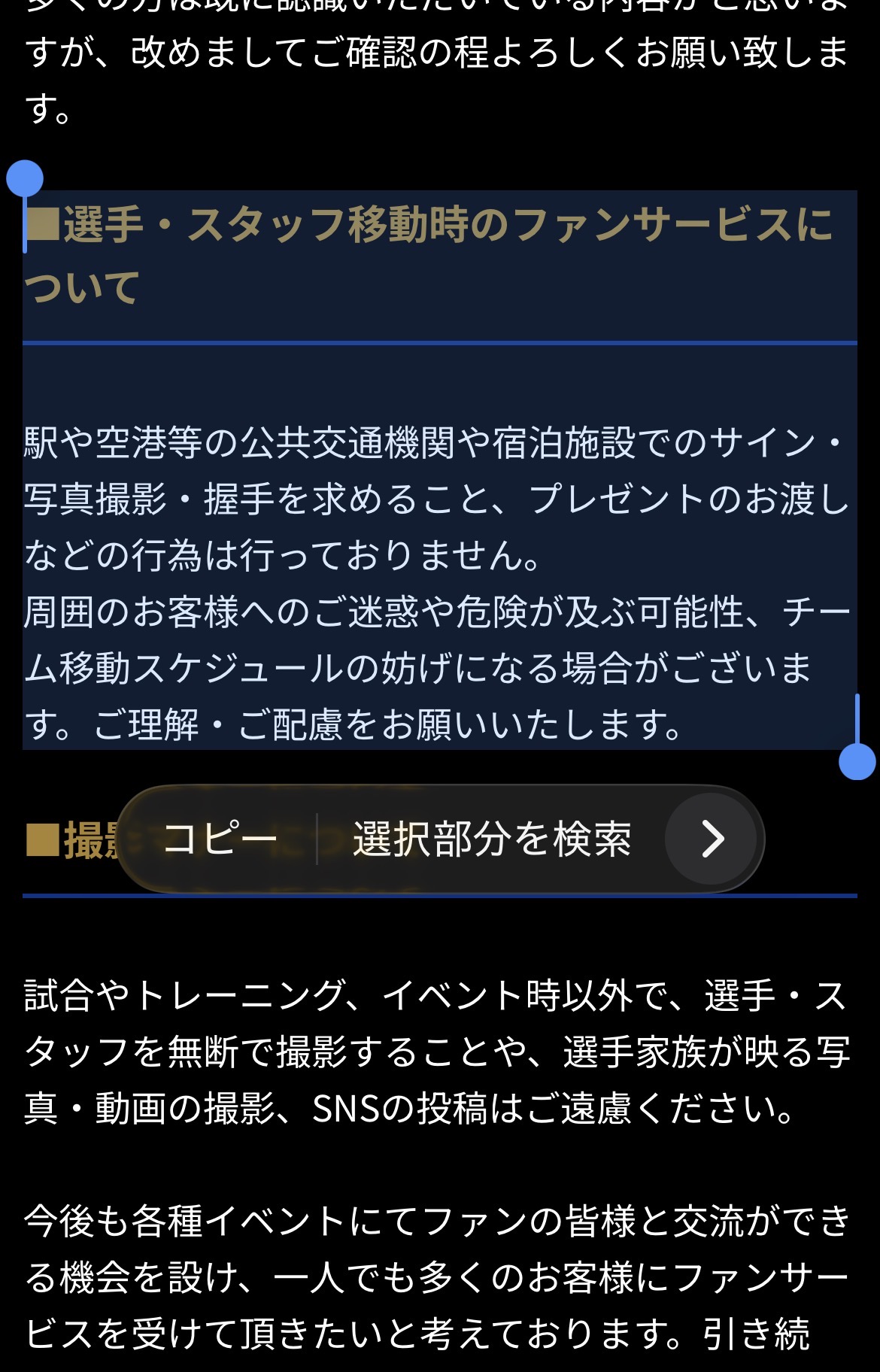
Task: Copy the selected text with コピー
Action: coord(220,839)
